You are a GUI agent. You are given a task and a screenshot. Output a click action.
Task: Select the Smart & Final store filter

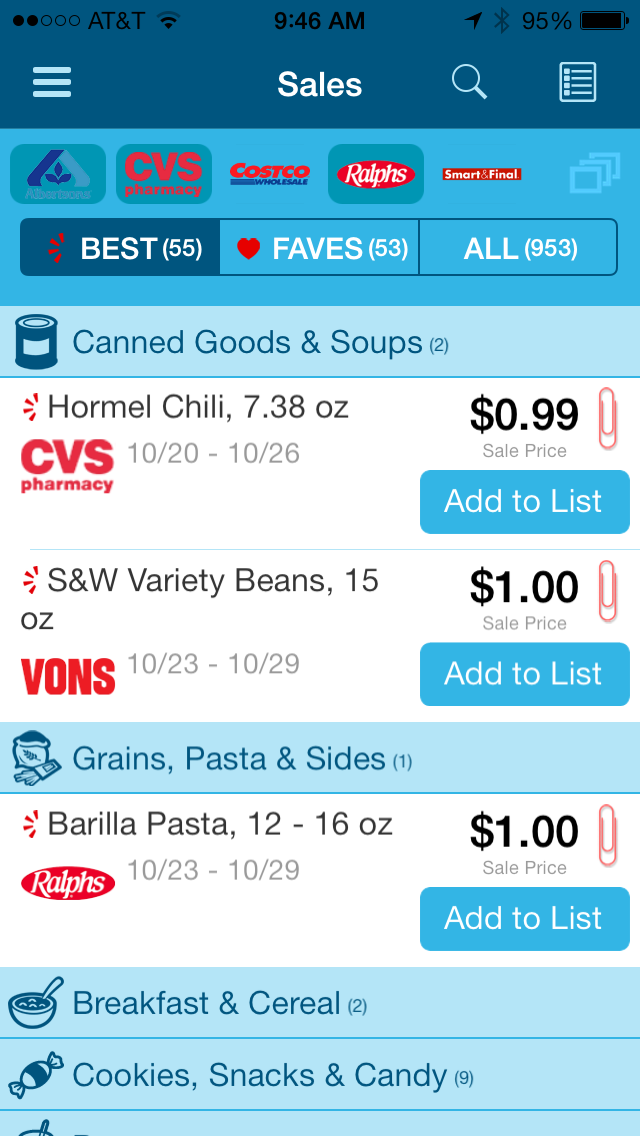[x=481, y=174]
